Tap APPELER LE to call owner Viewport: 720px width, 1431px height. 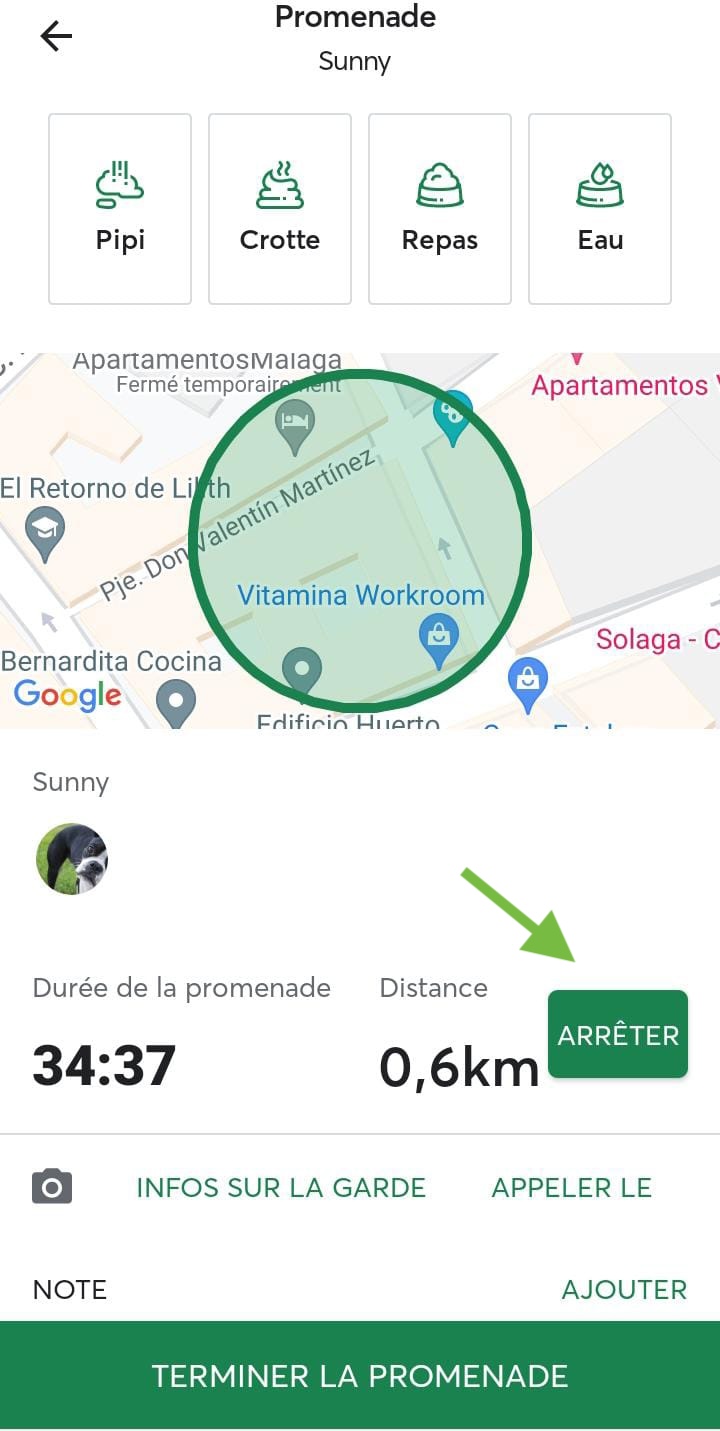[x=571, y=1188]
